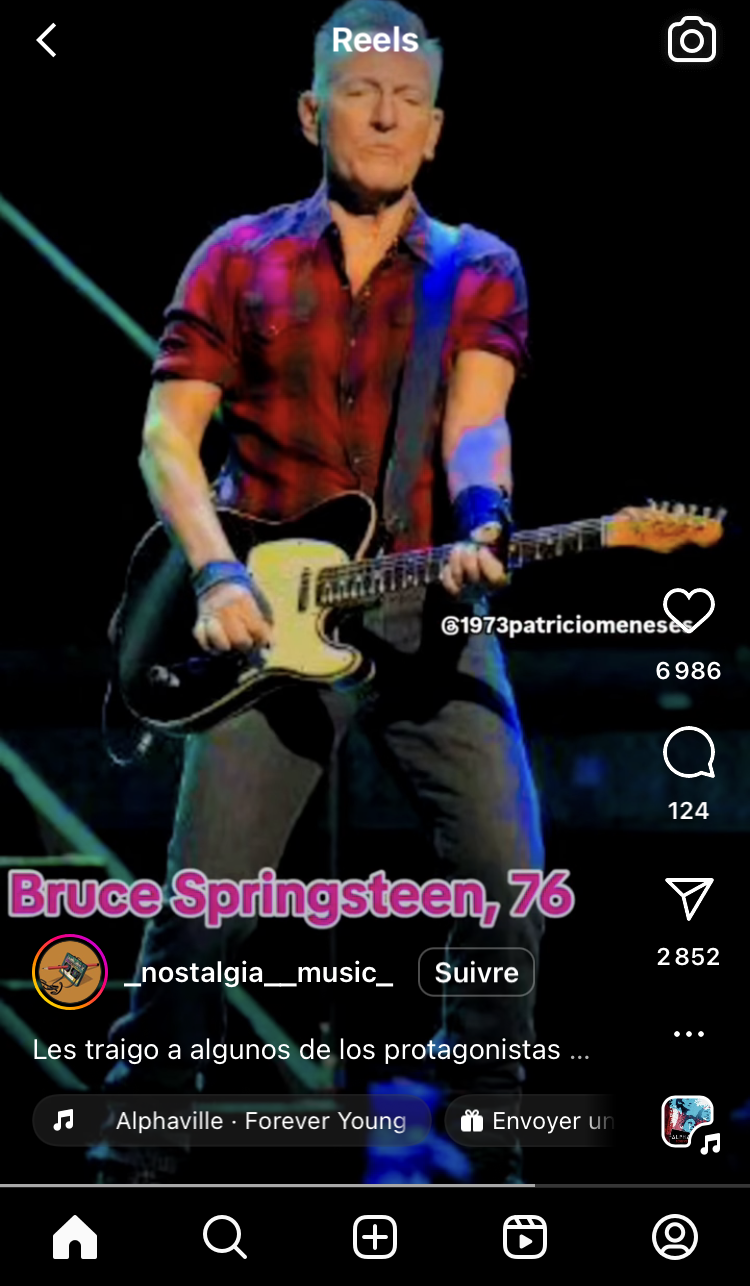Open the _nostalgia__music_ profile picture

pyautogui.click(x=70, y=972)
